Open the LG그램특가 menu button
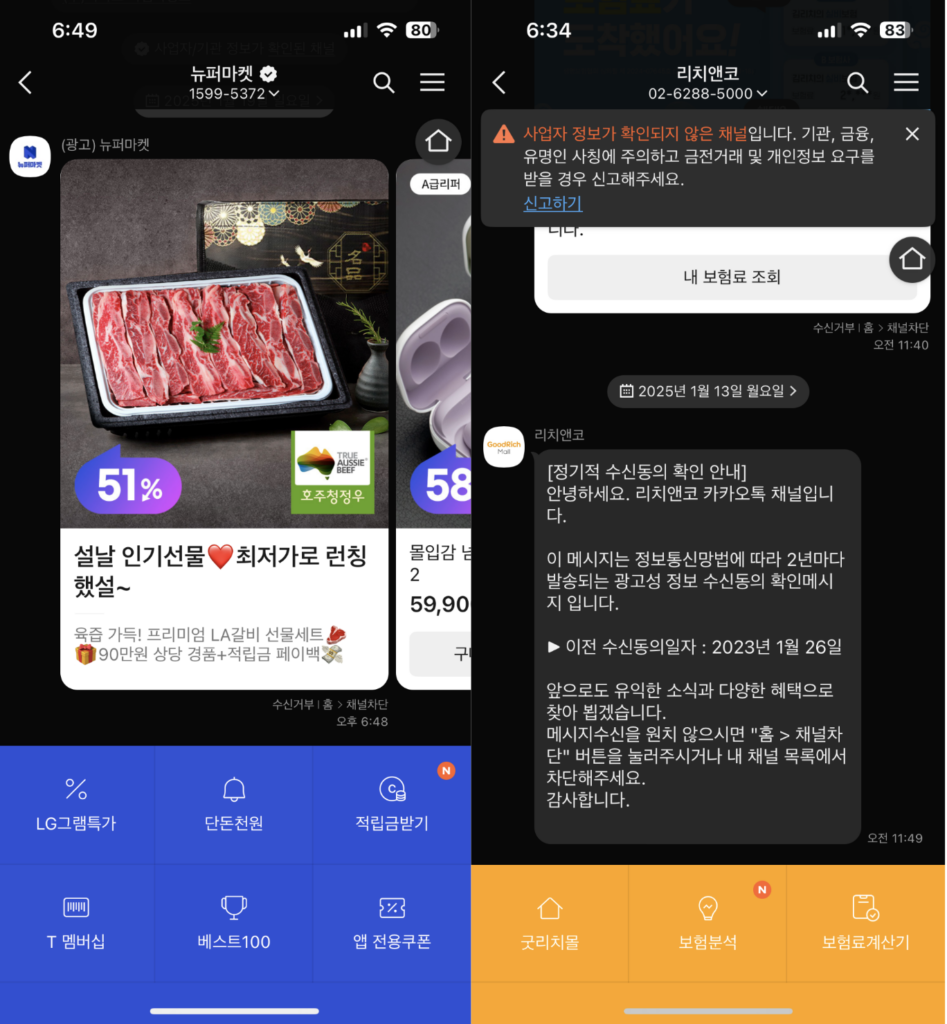947x1024 pixels. 76,806
